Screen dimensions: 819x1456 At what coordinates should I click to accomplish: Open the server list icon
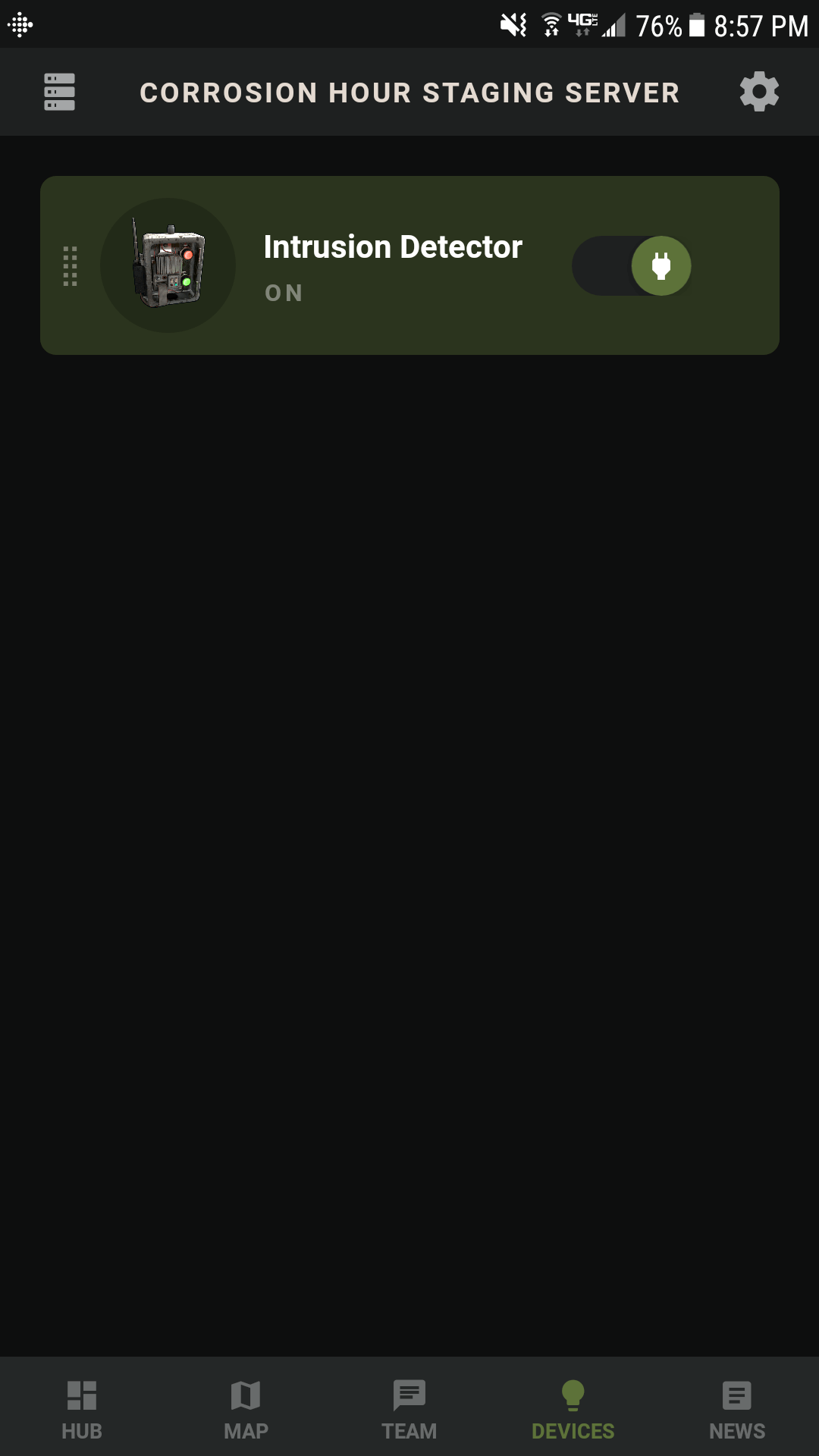click(59, 92)
